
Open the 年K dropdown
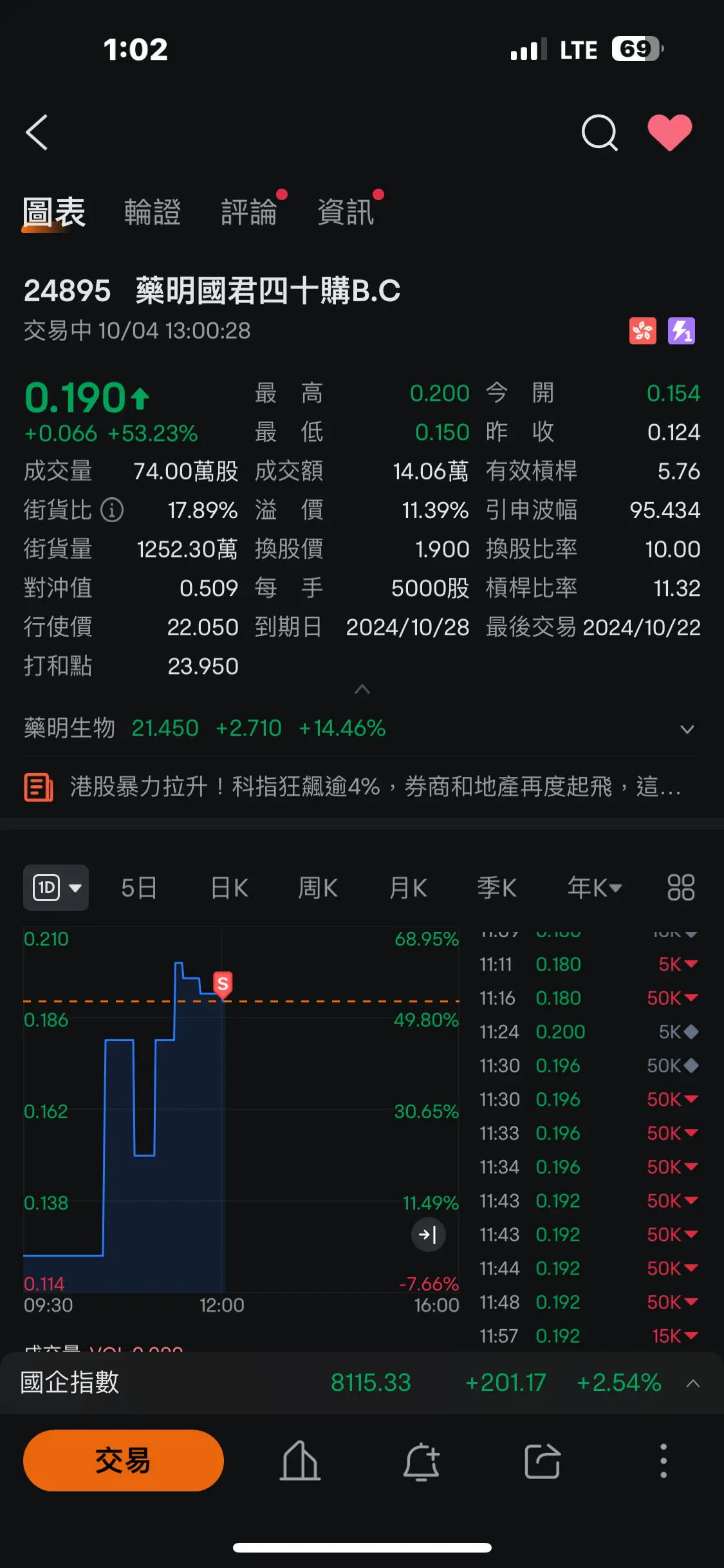[594, 888]
